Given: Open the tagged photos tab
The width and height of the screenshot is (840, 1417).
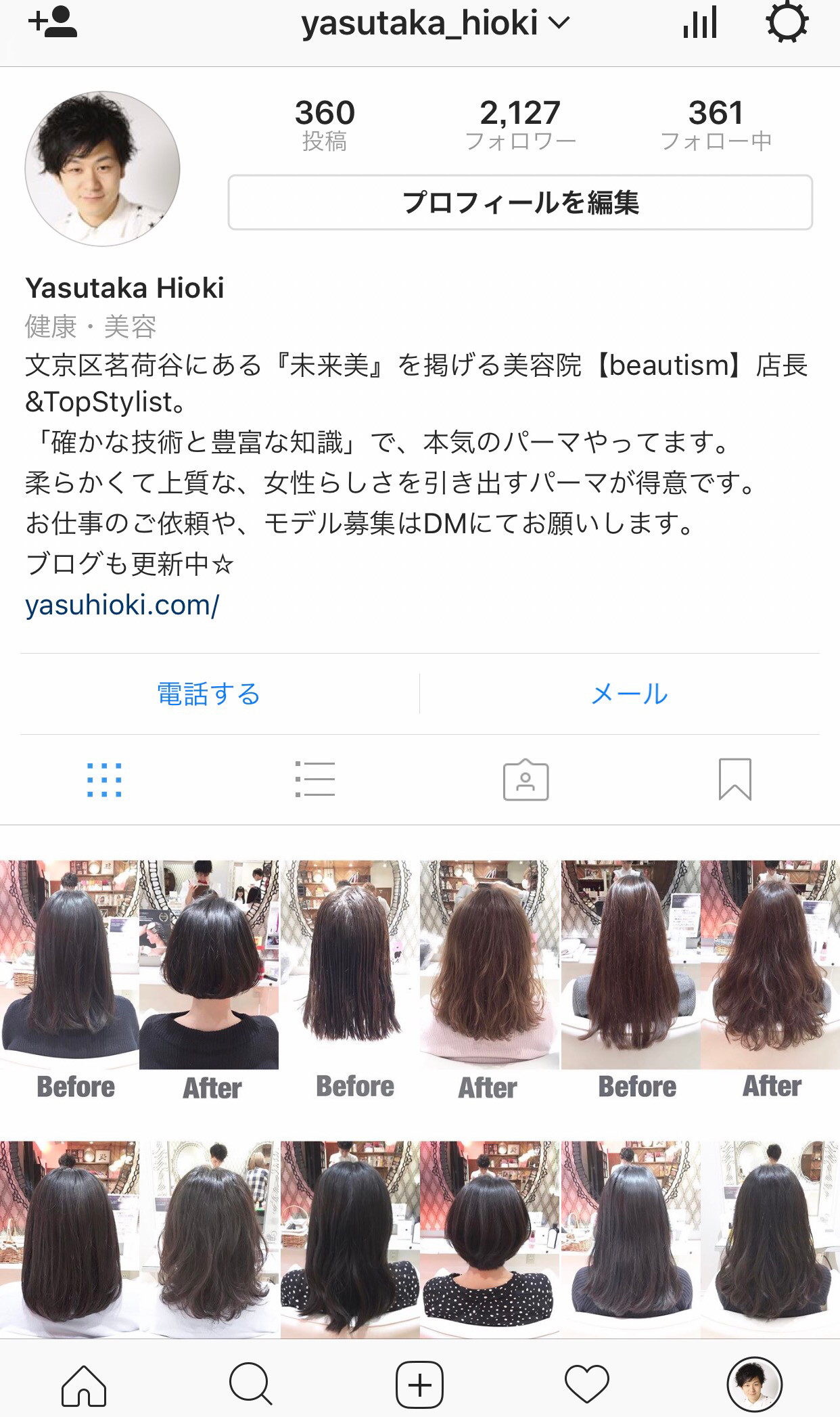Looking at the screenshot, I should coord(526,780).
